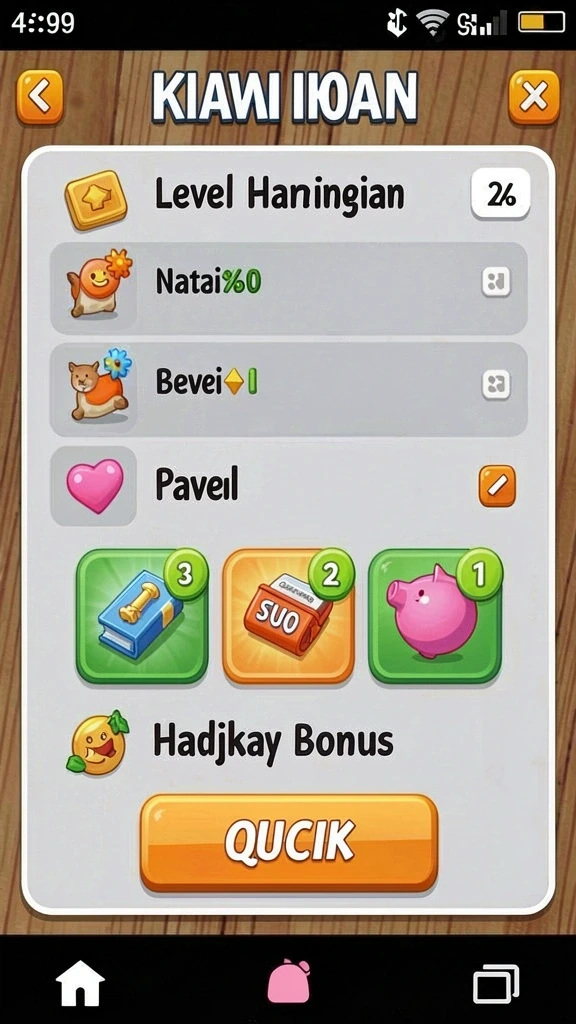Close the screen with the X button

point(534,97)
